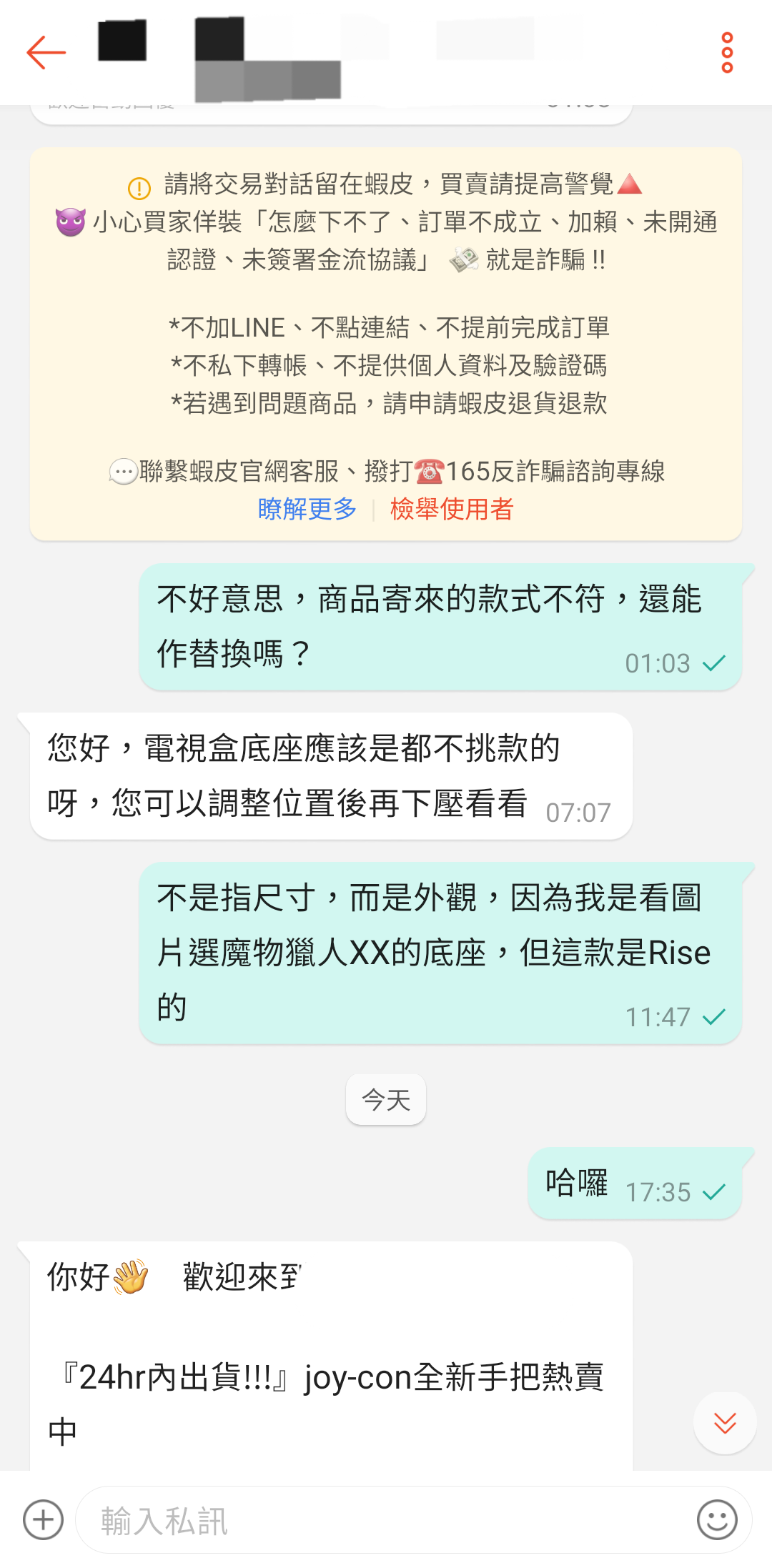Go back with the red arrow
The width and height of the screenshot is (772, 1568).
[46, 53]
